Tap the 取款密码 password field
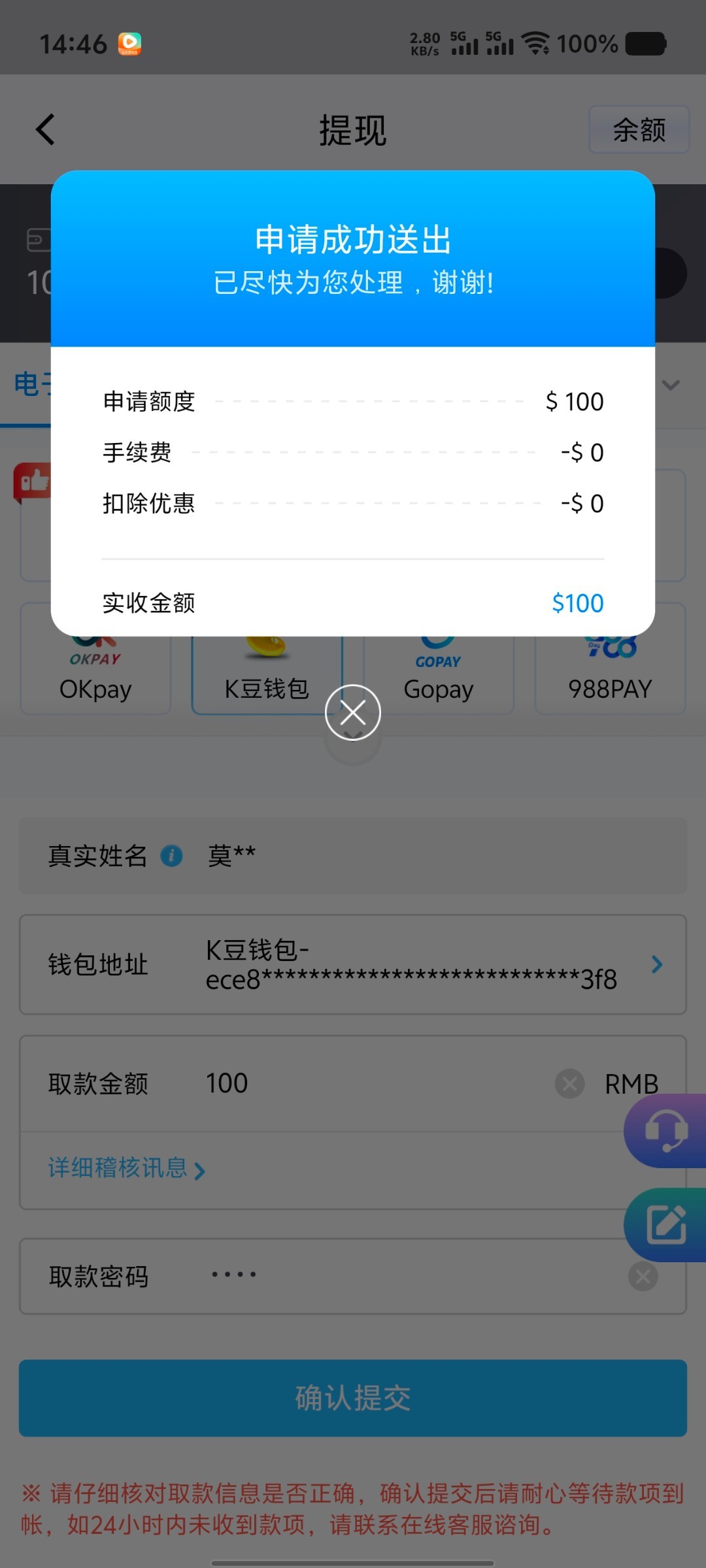 [392, 1275]
